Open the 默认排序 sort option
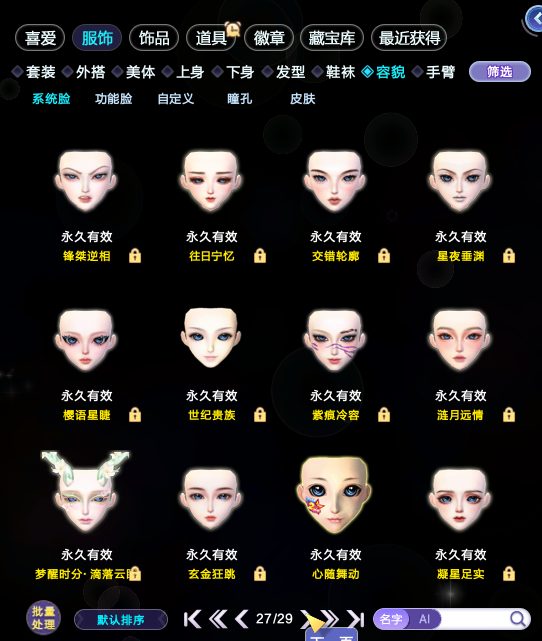542x641 pixels. [x=121, y=620]
